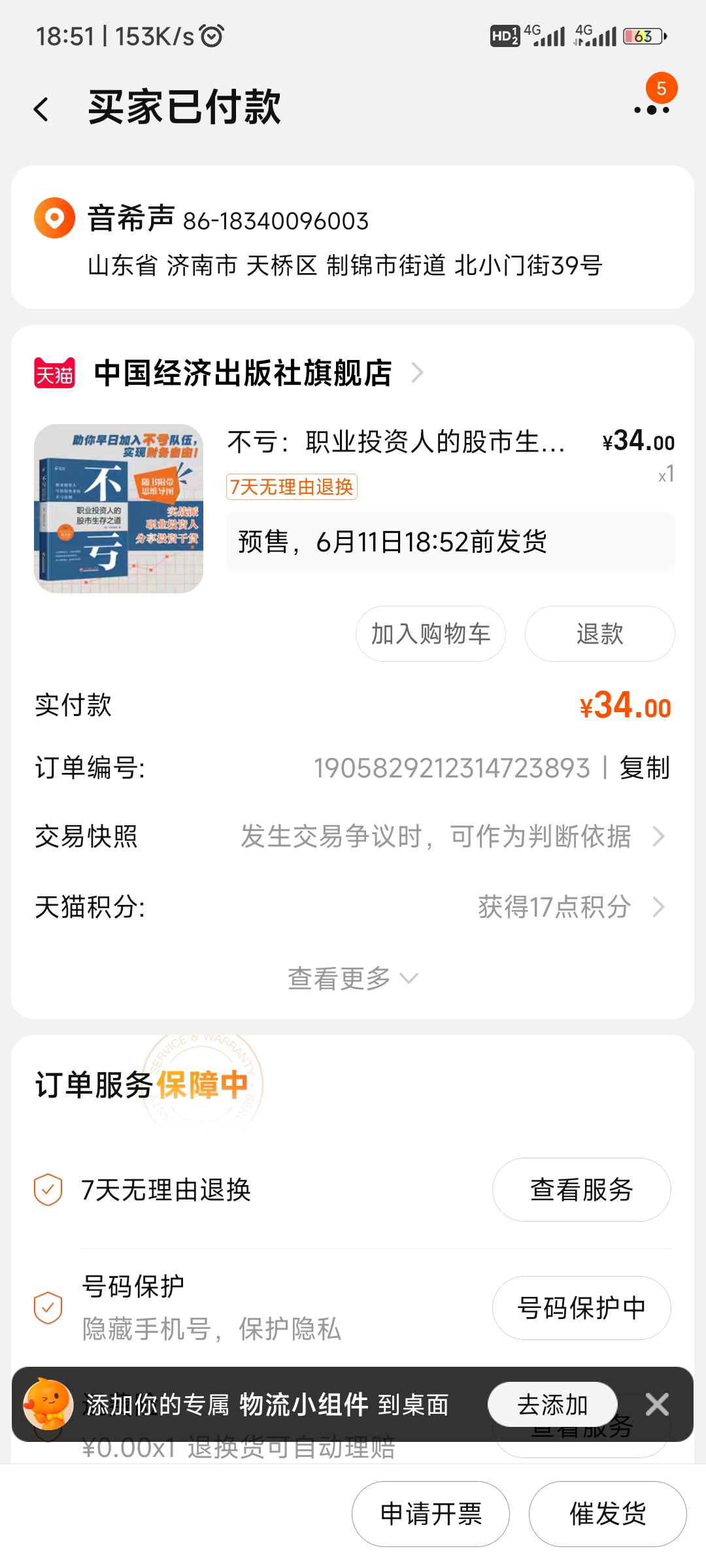This screenshot has height=1568, width=706.
Task: Open the 不亏 book product thumbnail
Action: point(118,508)
